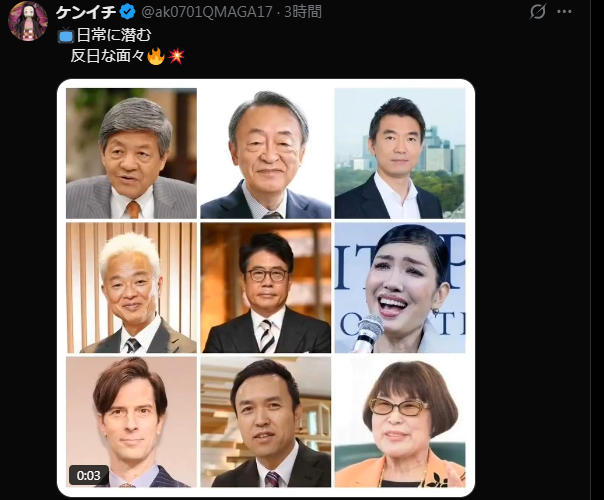Play the 0:03 video in the post

tap(265, 287)
